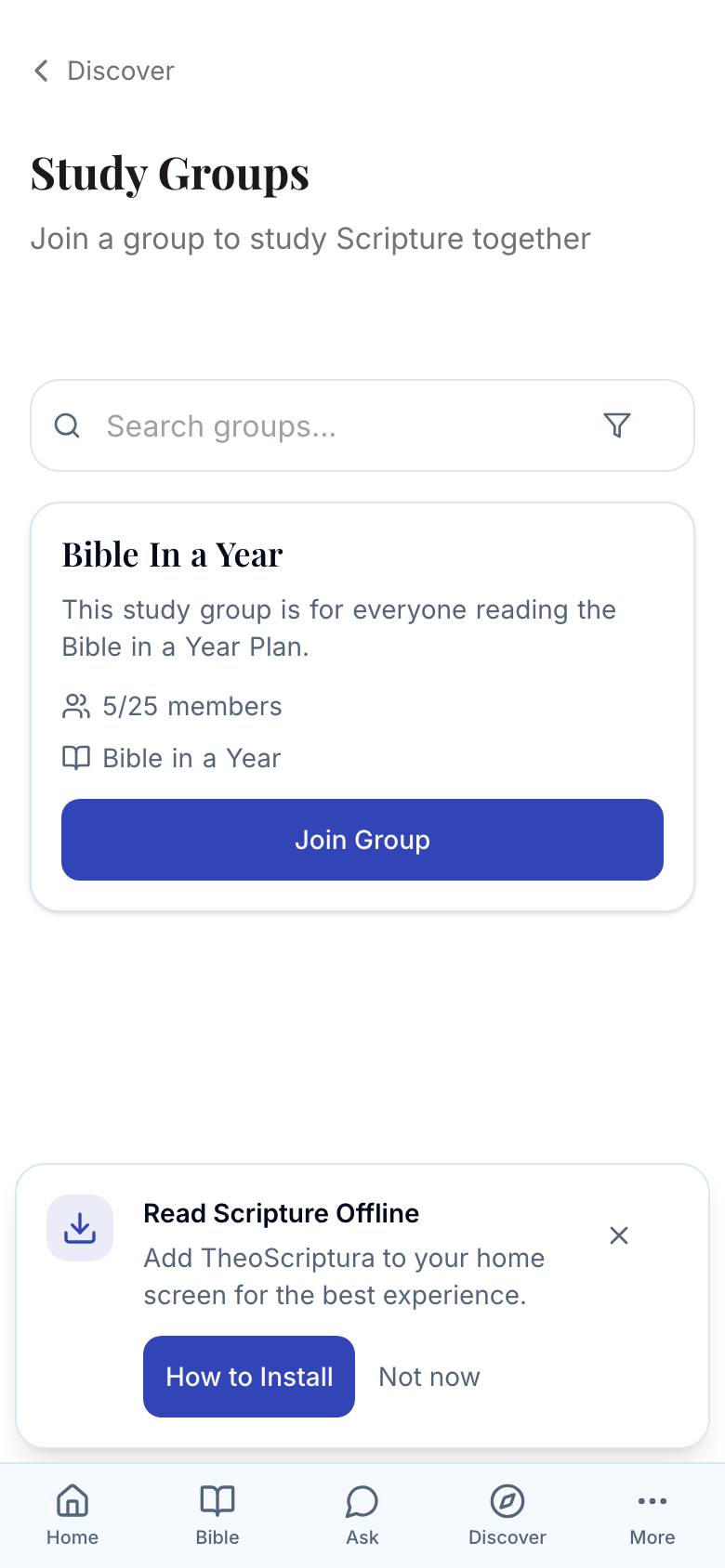Close the Read Scripture Offline banner
This screenshot has height=1568, width=725.
pos(619,1235)
